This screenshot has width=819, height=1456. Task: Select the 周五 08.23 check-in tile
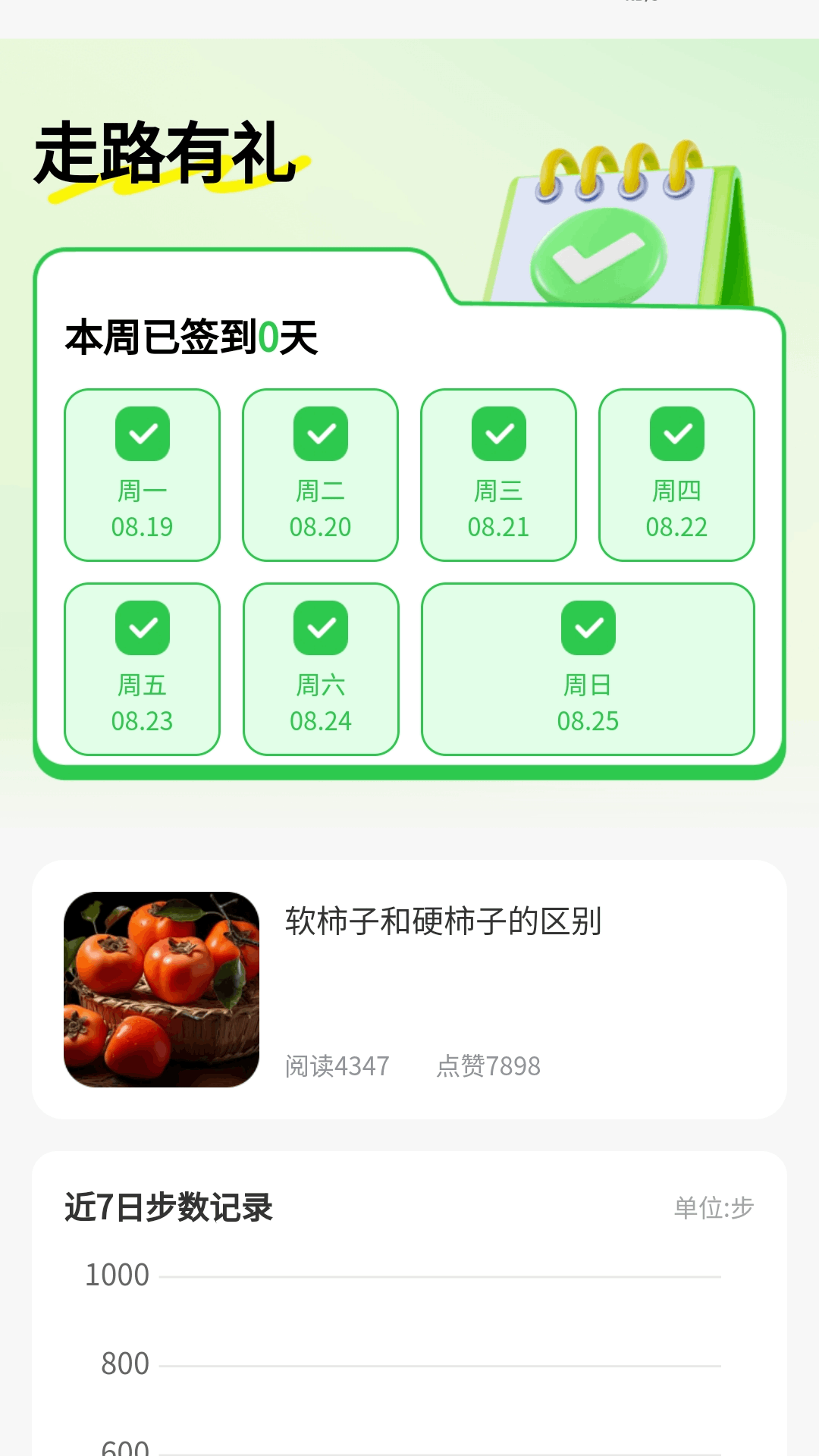[142, 670]
